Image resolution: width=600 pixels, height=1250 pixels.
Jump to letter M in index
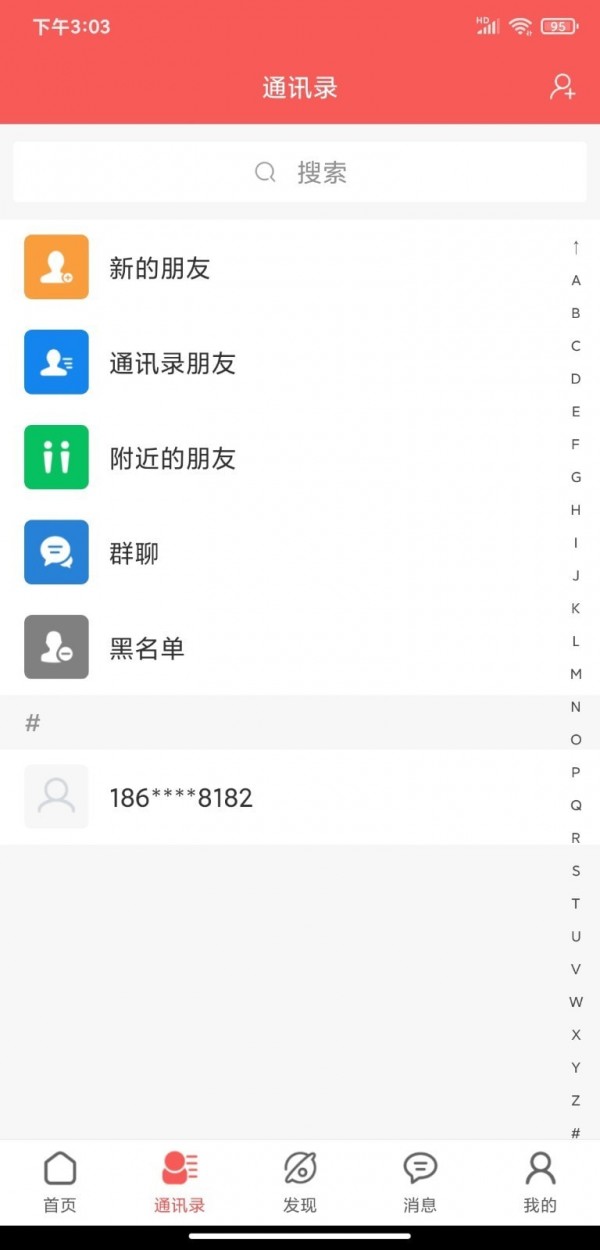576,674
